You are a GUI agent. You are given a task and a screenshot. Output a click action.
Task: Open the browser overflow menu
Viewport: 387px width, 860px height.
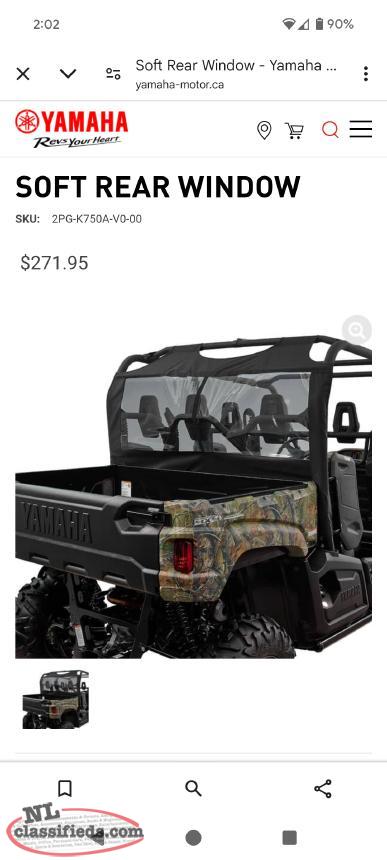point(366,74)
